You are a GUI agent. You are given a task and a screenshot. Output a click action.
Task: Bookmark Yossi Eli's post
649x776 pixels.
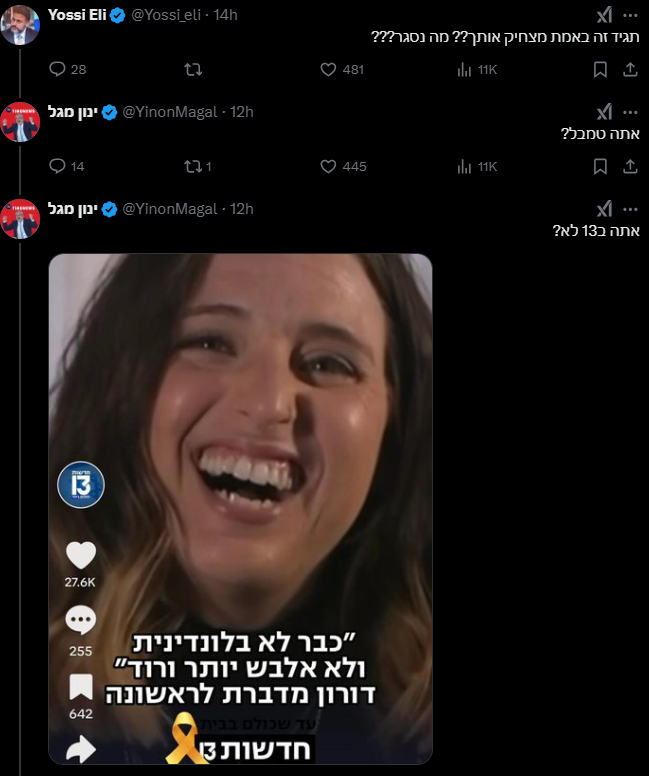click(x=600, y=69)
